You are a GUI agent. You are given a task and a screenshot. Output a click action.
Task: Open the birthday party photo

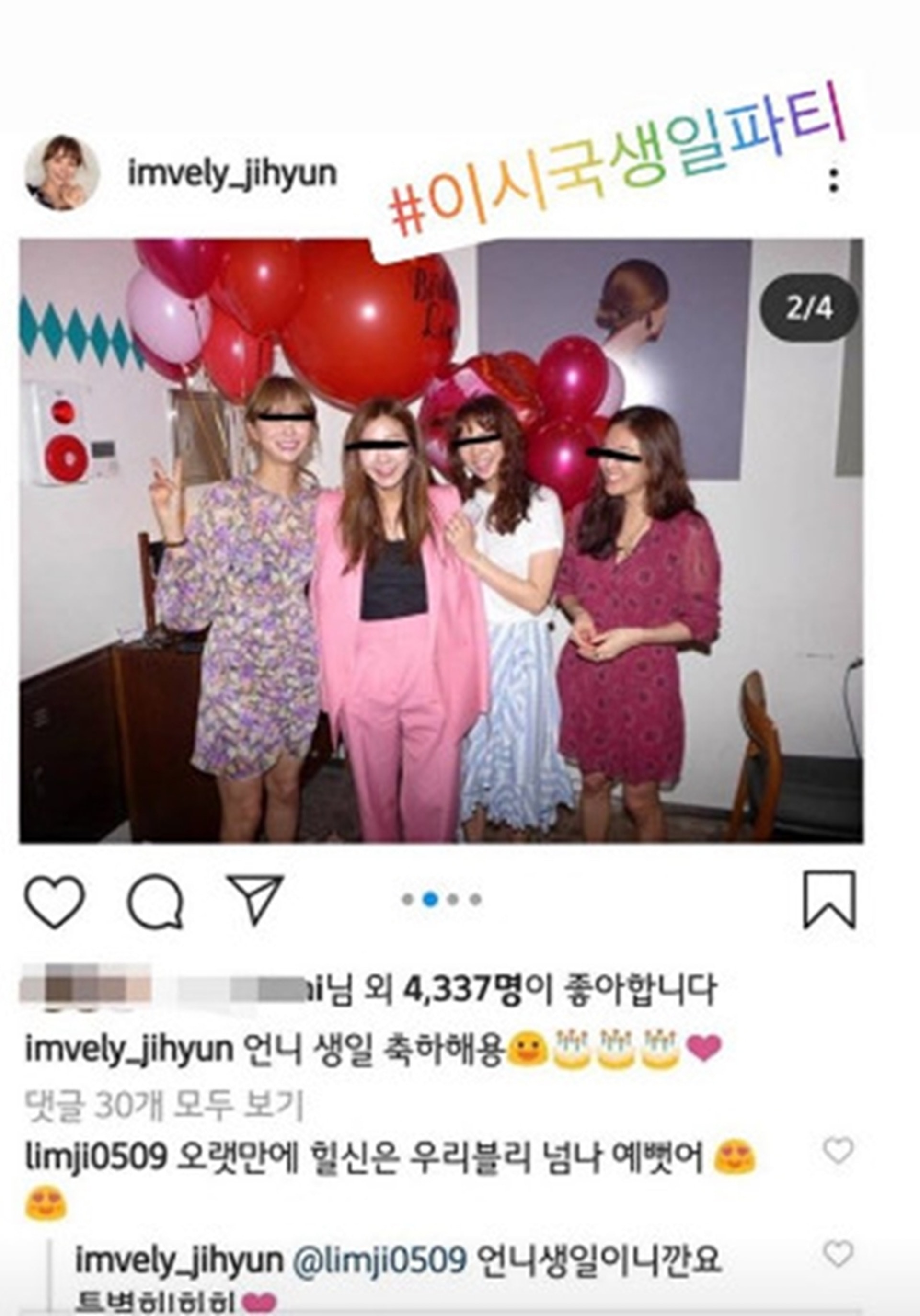point(441,540)
